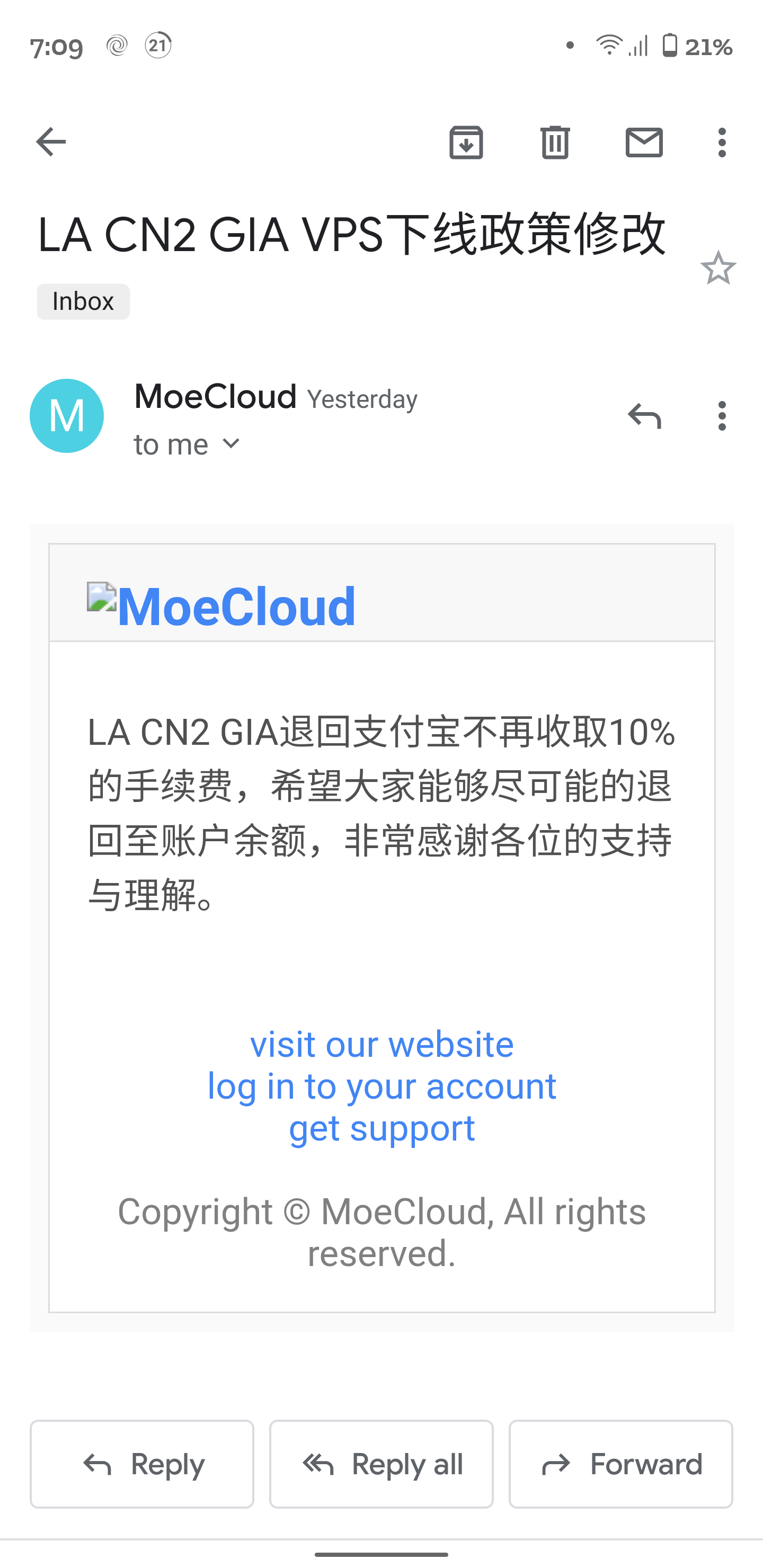The height and width of the screenshot is (1568, 763).
Task: Open the MoeCloud header link
Action: [236, 605]
